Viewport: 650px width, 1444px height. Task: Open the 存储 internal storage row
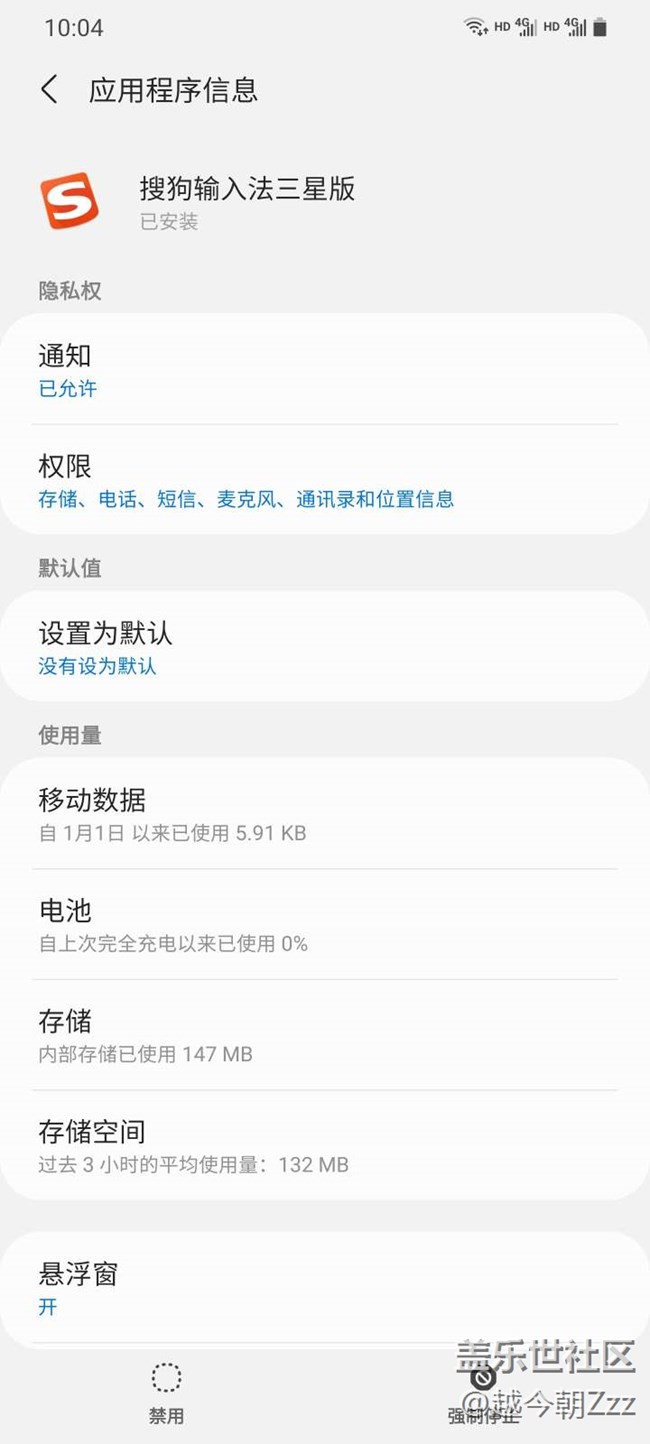(325, 1035)
